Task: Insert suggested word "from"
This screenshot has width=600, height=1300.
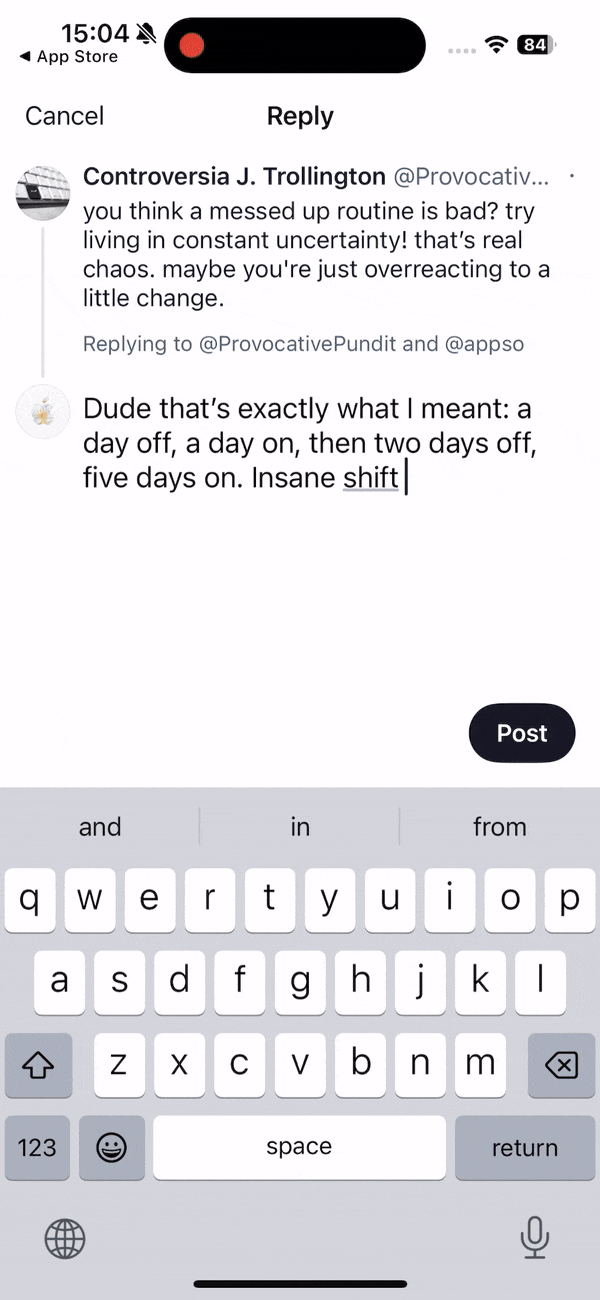Action: (499, 827)
